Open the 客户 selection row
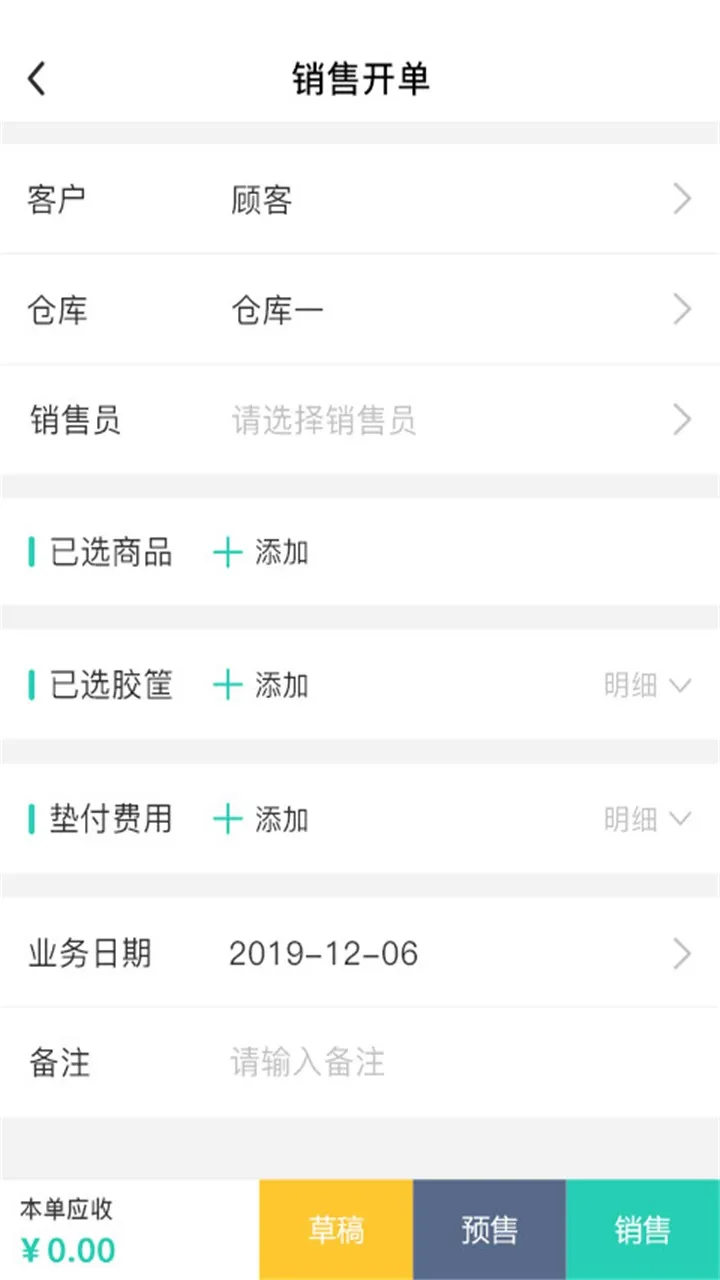Image resolution: width=720 pixels, height=1280 pixels. point(360,200)
